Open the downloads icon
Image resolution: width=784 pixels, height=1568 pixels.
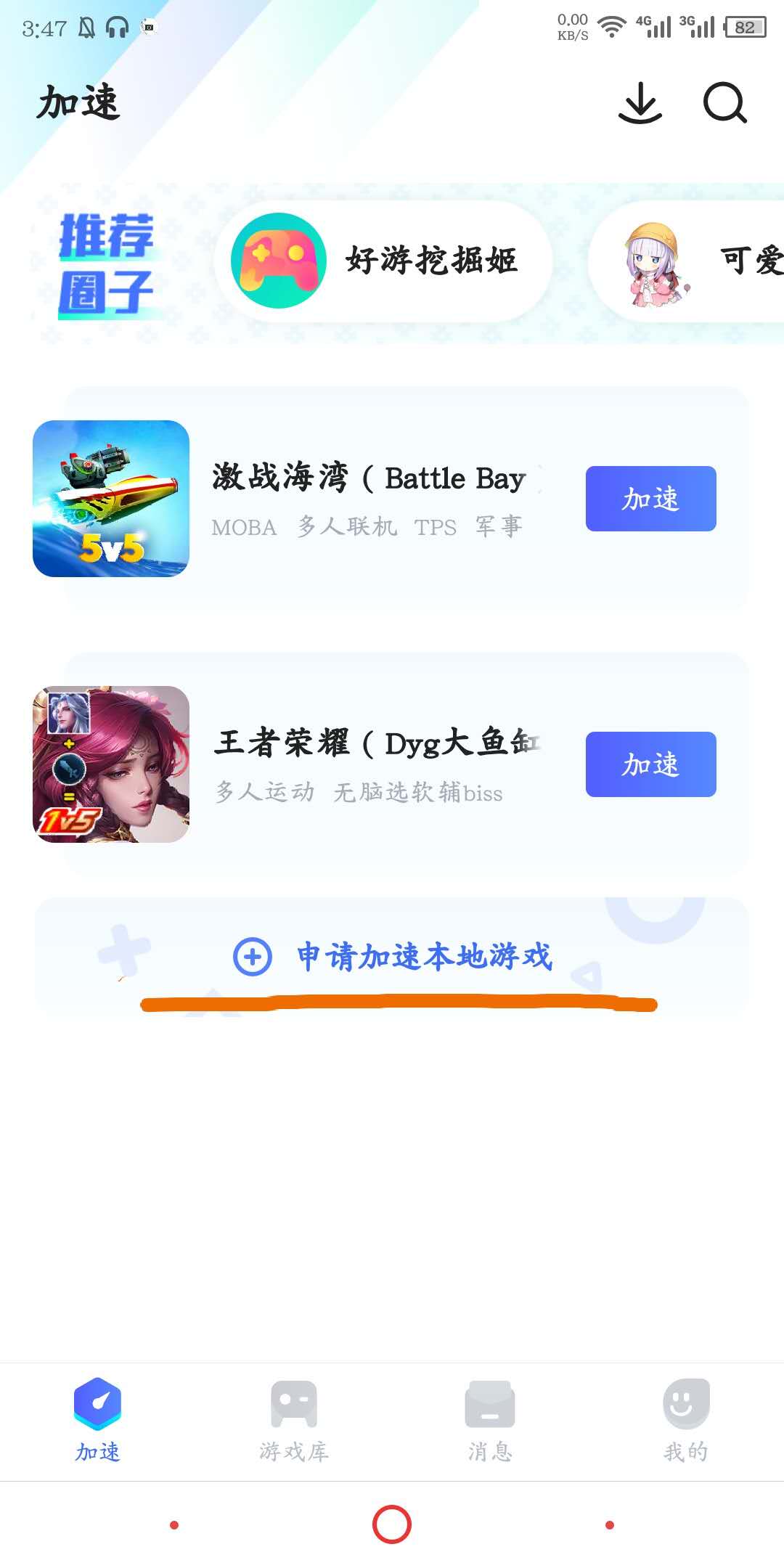pyautogui.click(x=640, y=103)
